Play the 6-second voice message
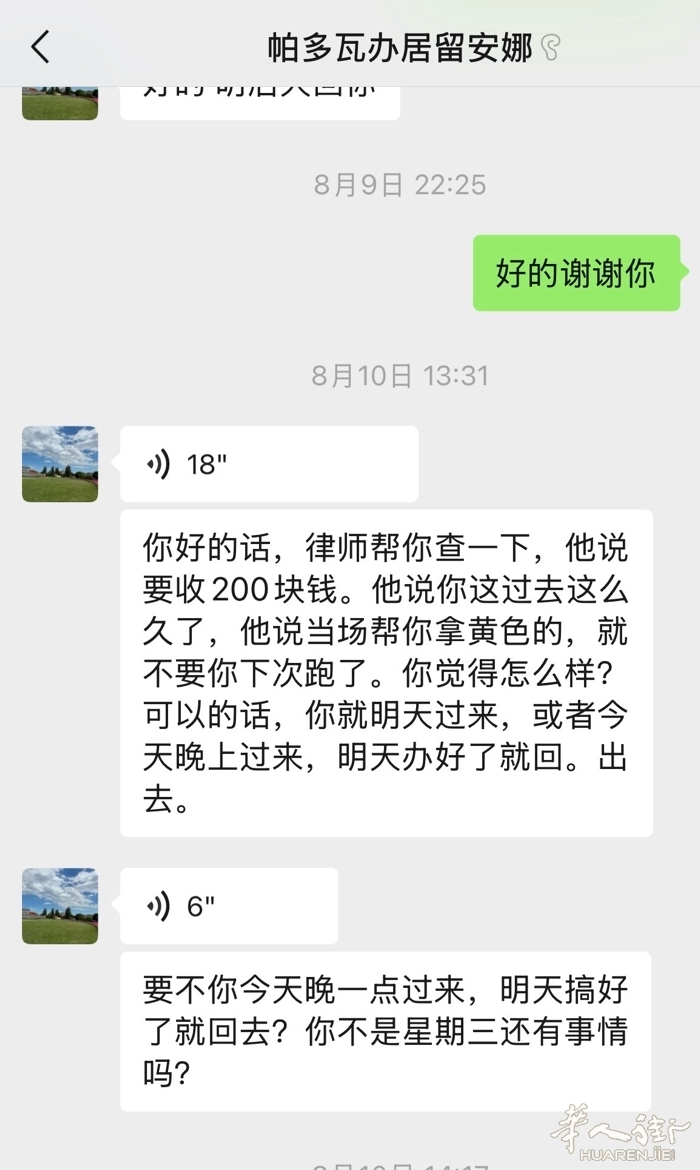Image resolution: width=700 pixels, height=1170 pixels. click(229, 906)
